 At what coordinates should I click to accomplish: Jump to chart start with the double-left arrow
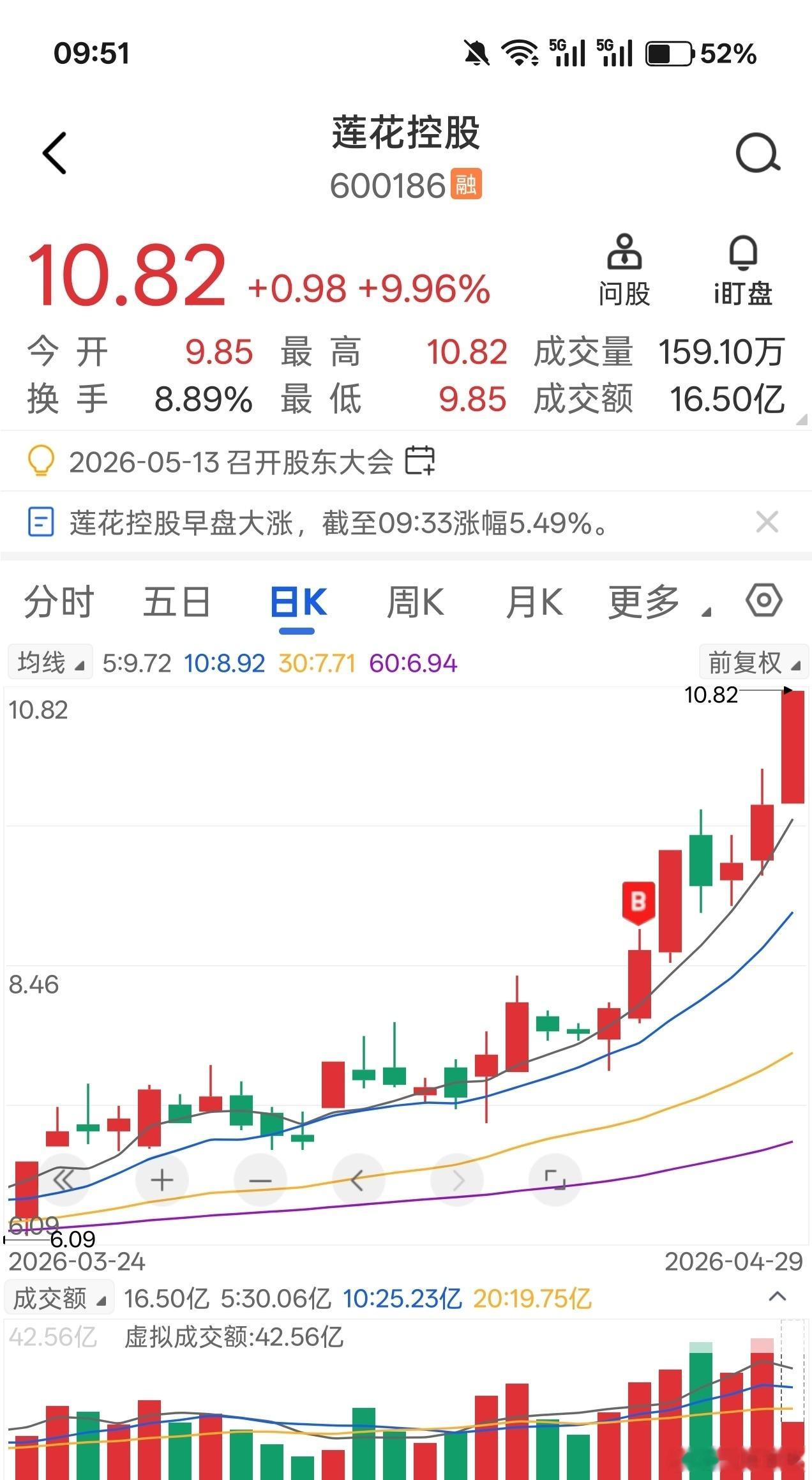[63, 1179]
